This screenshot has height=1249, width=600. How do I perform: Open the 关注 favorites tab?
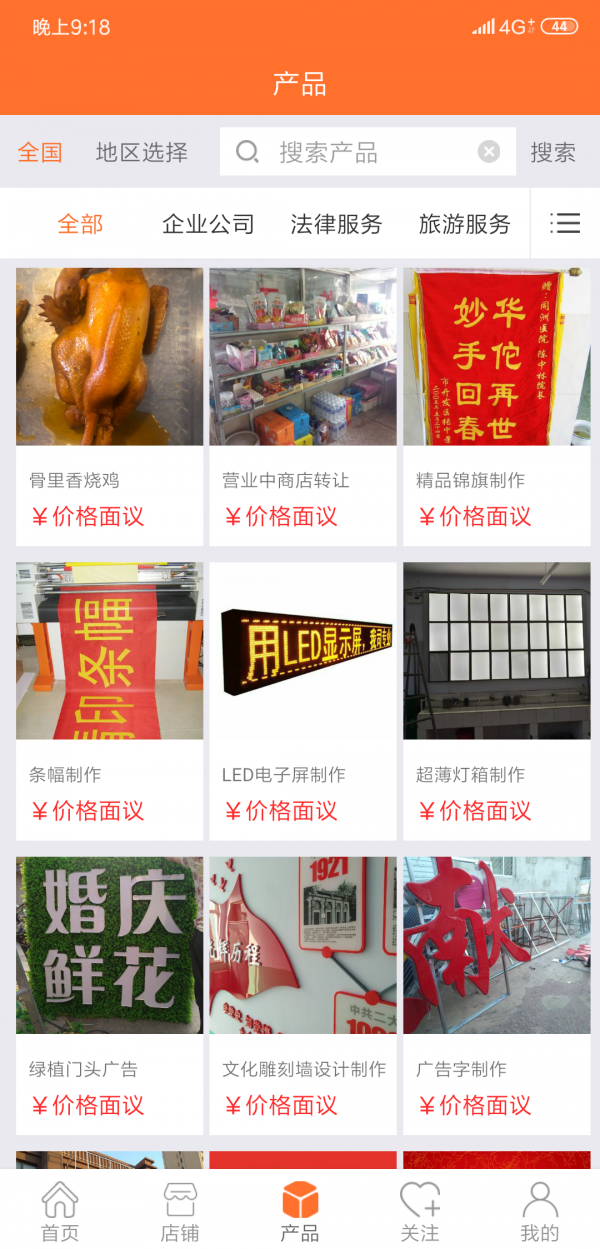pos(420,1210)
